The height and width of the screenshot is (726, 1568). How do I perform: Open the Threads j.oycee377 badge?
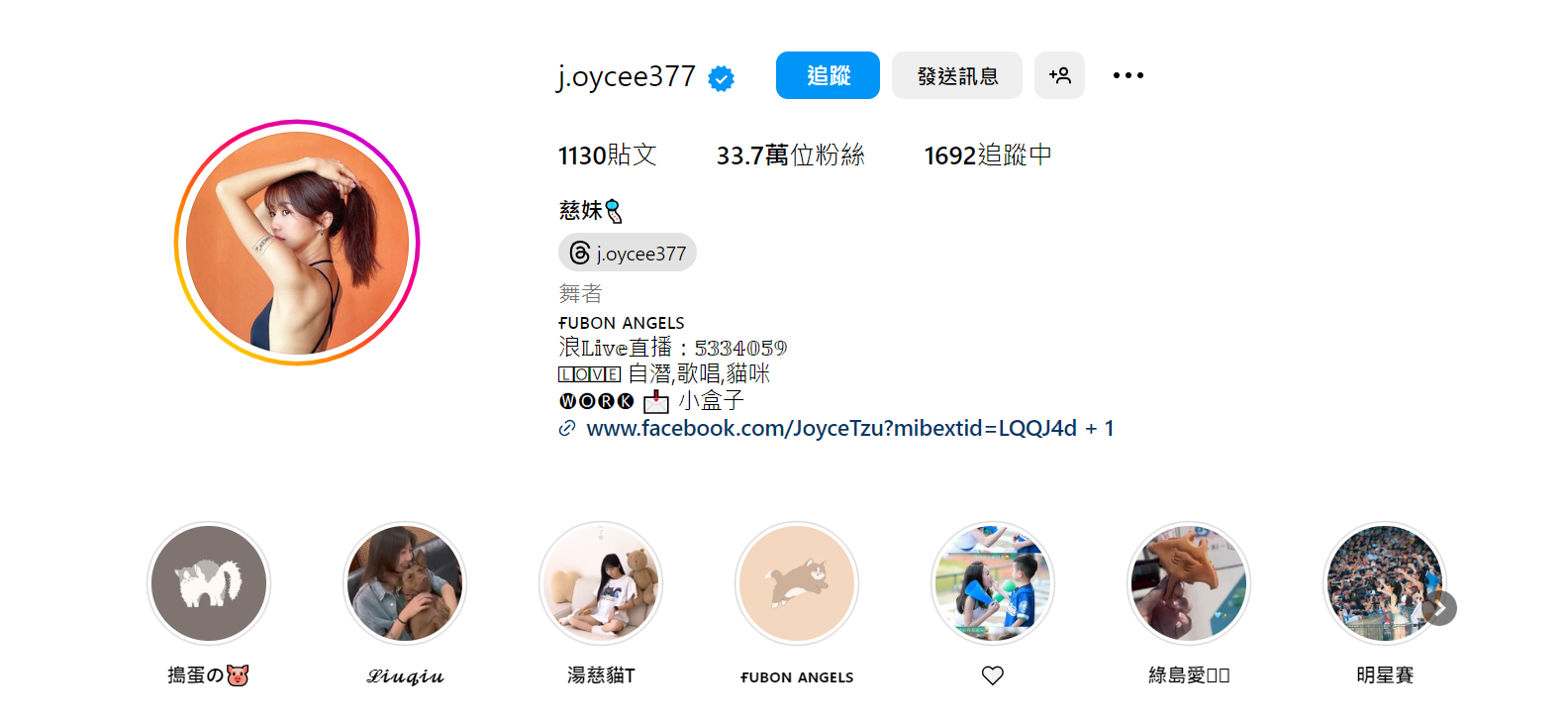[x=628, y=253]
